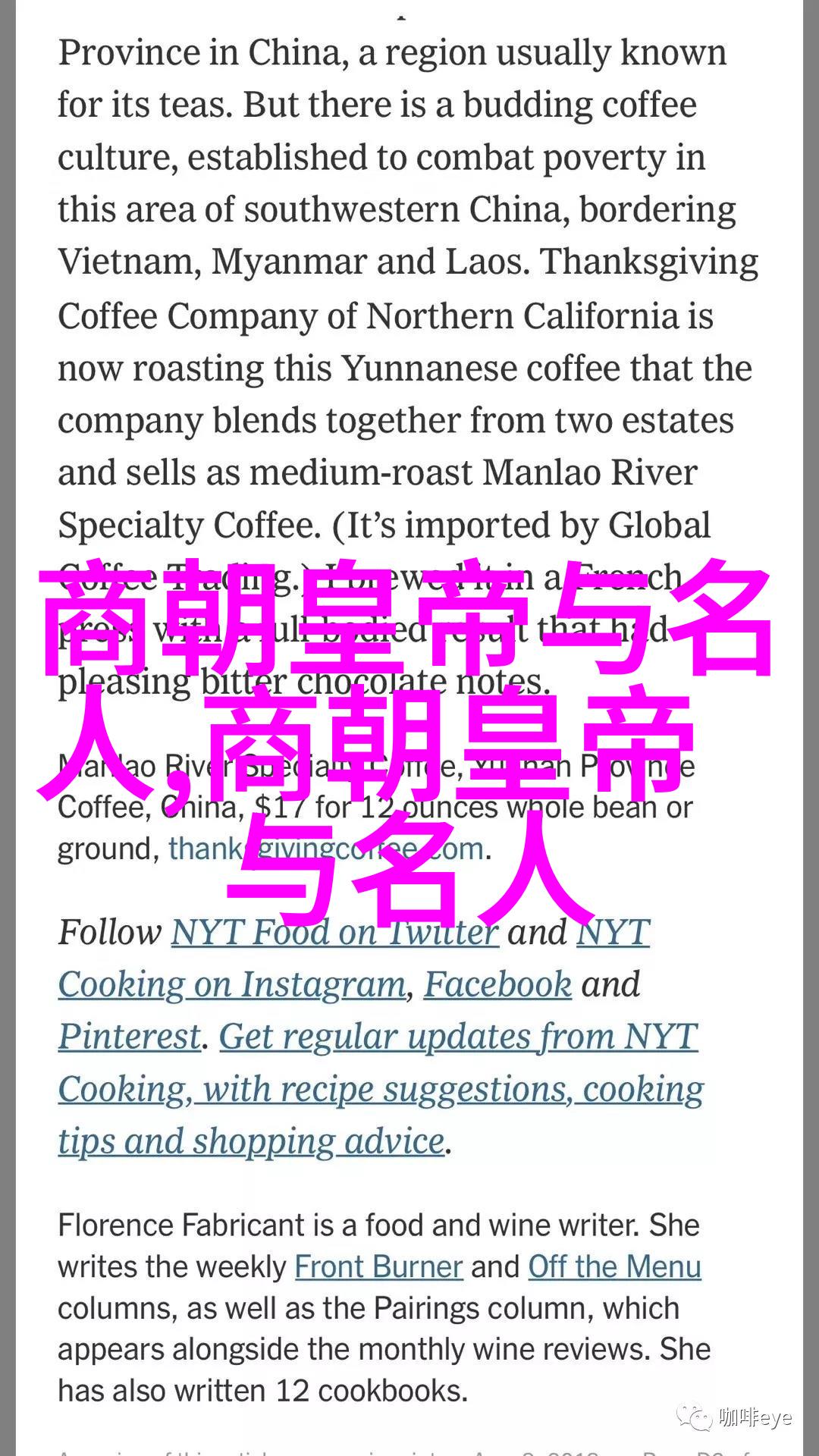Image resolution: width=819 pixels, height=1456 pixels.
Task: Get regular updates from NYT Cooking
Action: pyautogui.click(x=381, y=1089)
